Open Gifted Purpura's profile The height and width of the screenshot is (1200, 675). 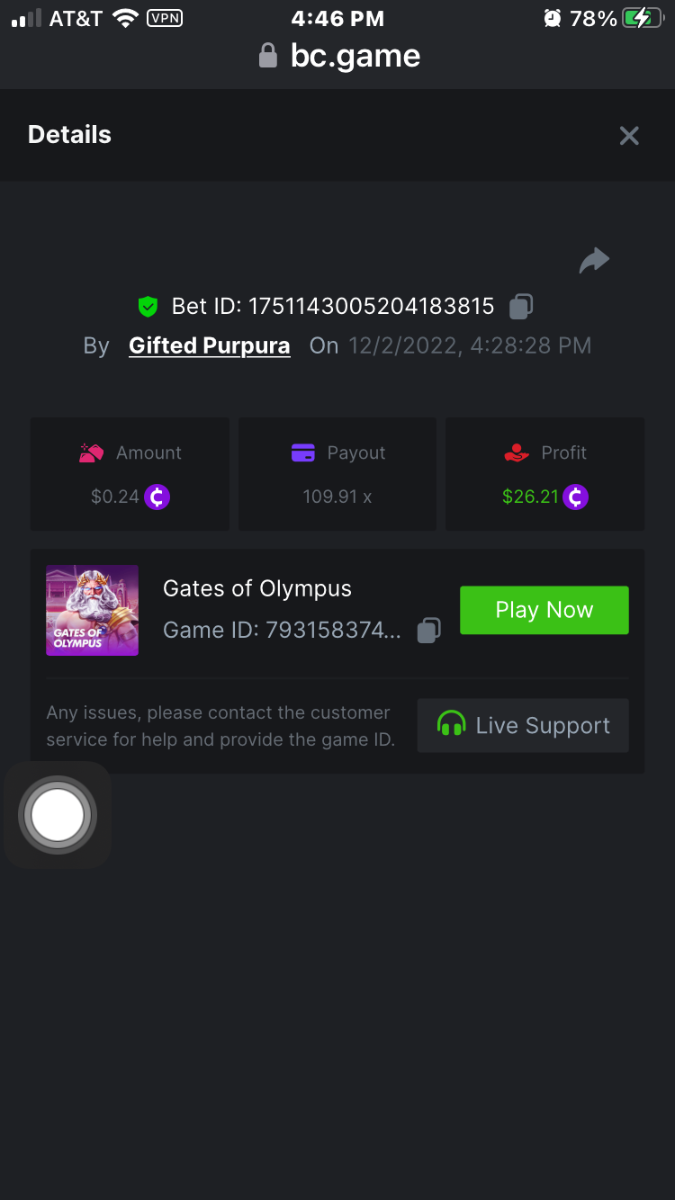click(209, 346)
